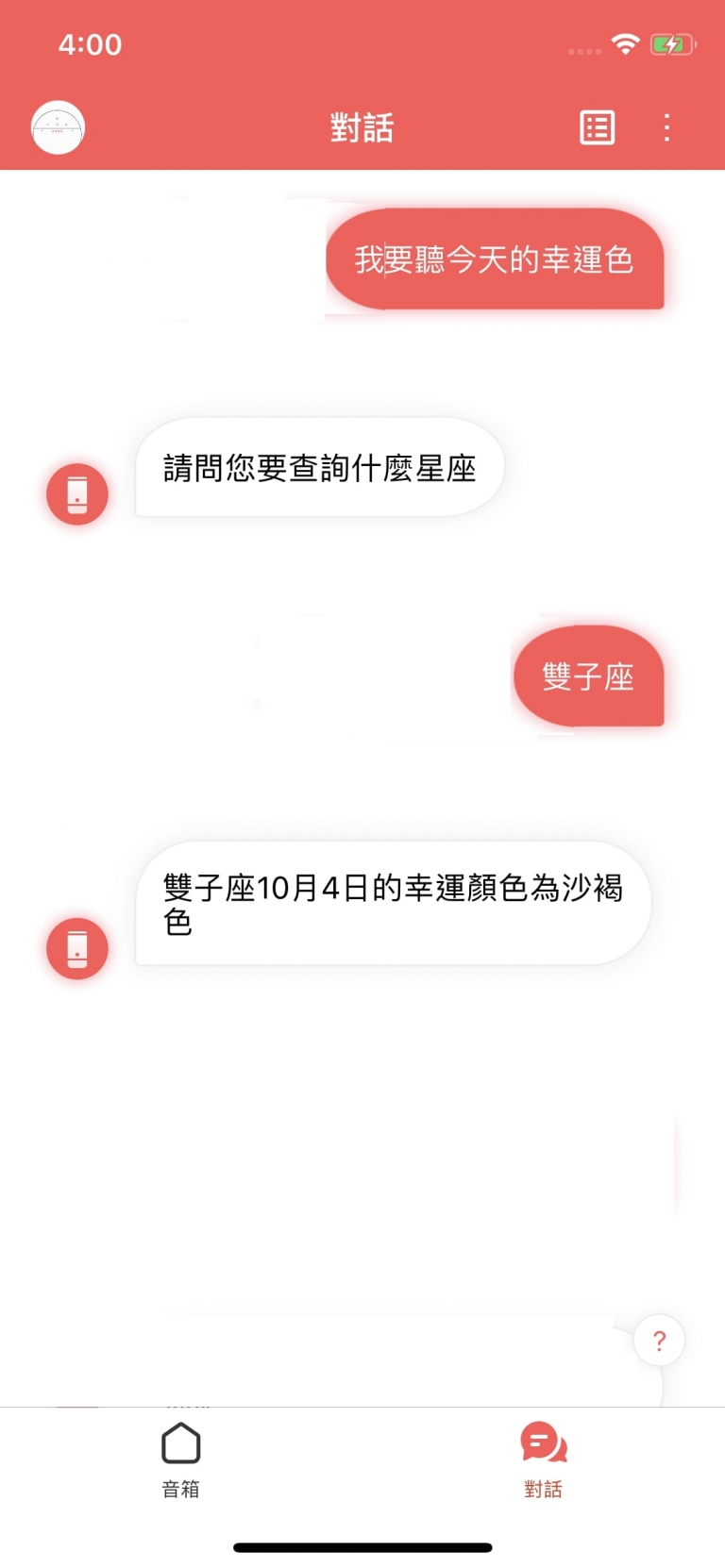Select the 對話 tab
Image resolution: width=725 pixels, height=1568 pixels.
(x=543, y=1460)
